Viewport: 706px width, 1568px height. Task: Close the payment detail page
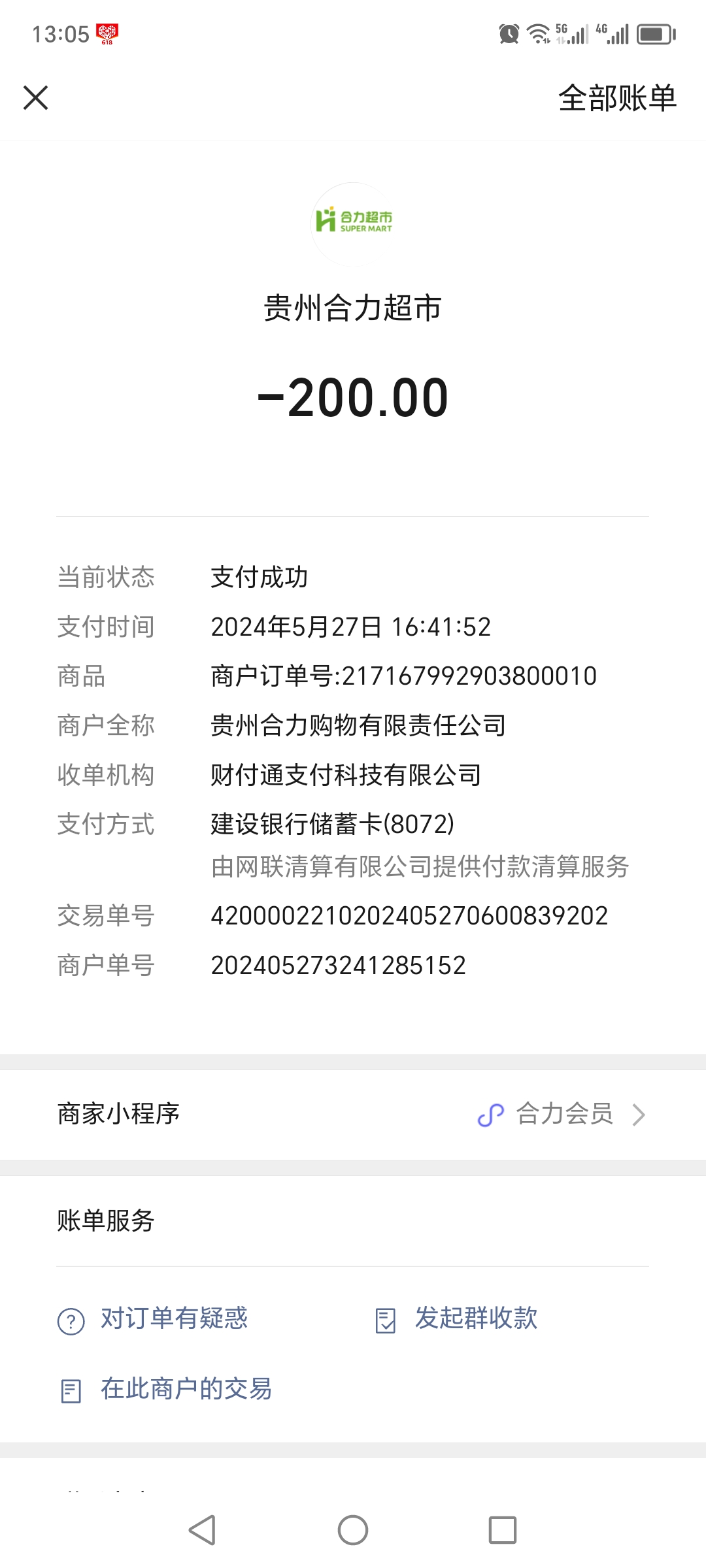(36, 98)
